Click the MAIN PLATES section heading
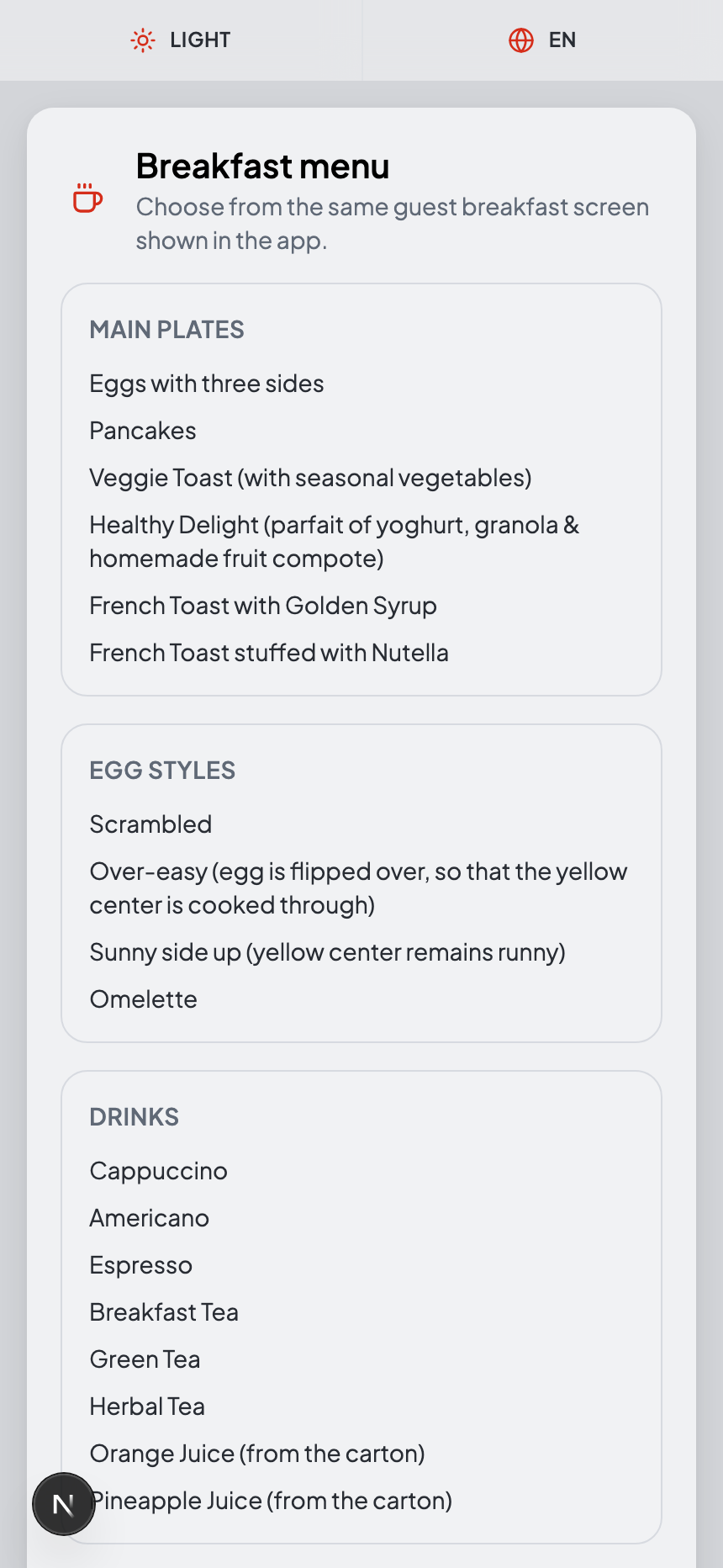The width and height of the screenshot is (723, 1568). pyautogui.click(x=166, y=330)
